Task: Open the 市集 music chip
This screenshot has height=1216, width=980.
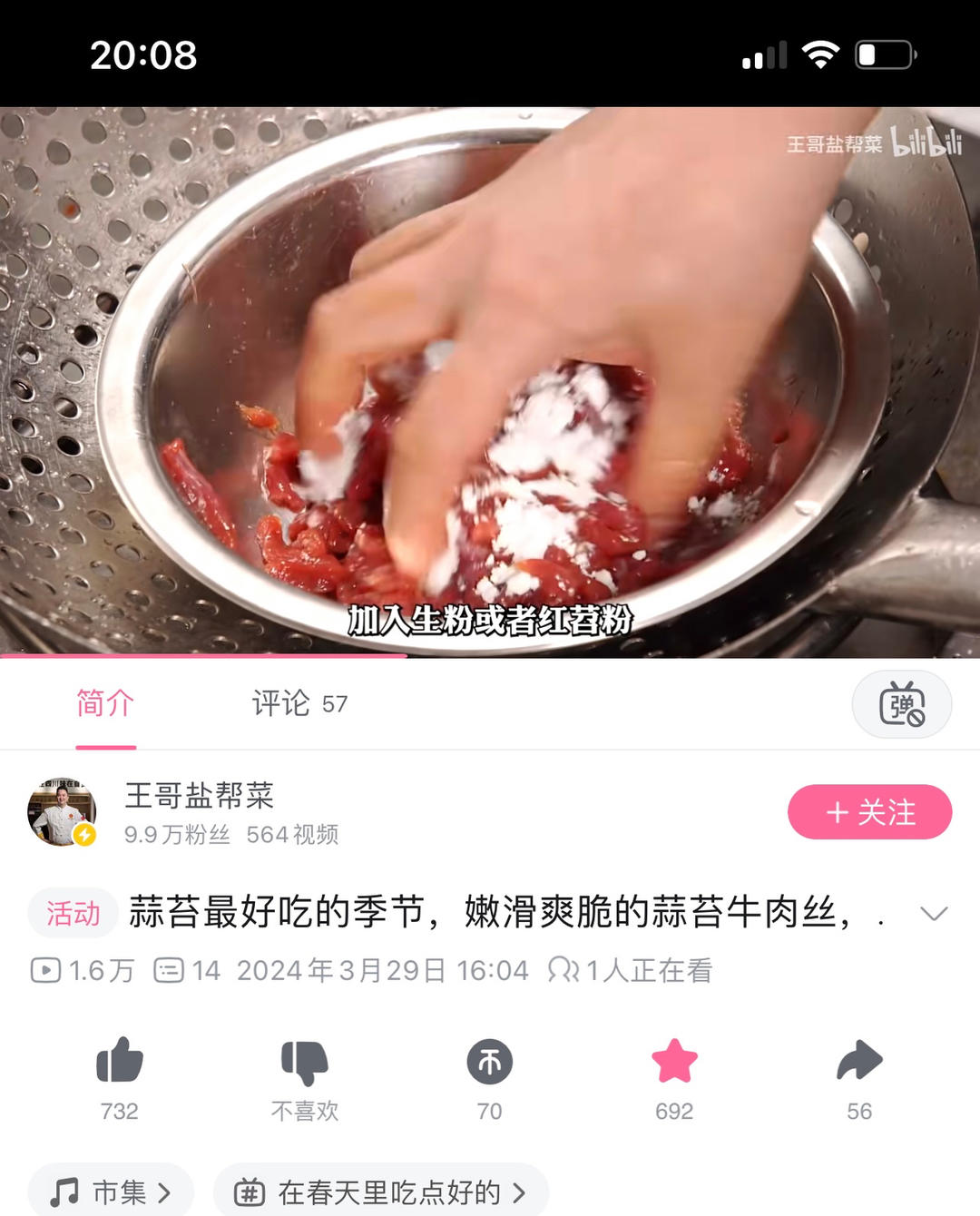Action: tap(111, 1191)
